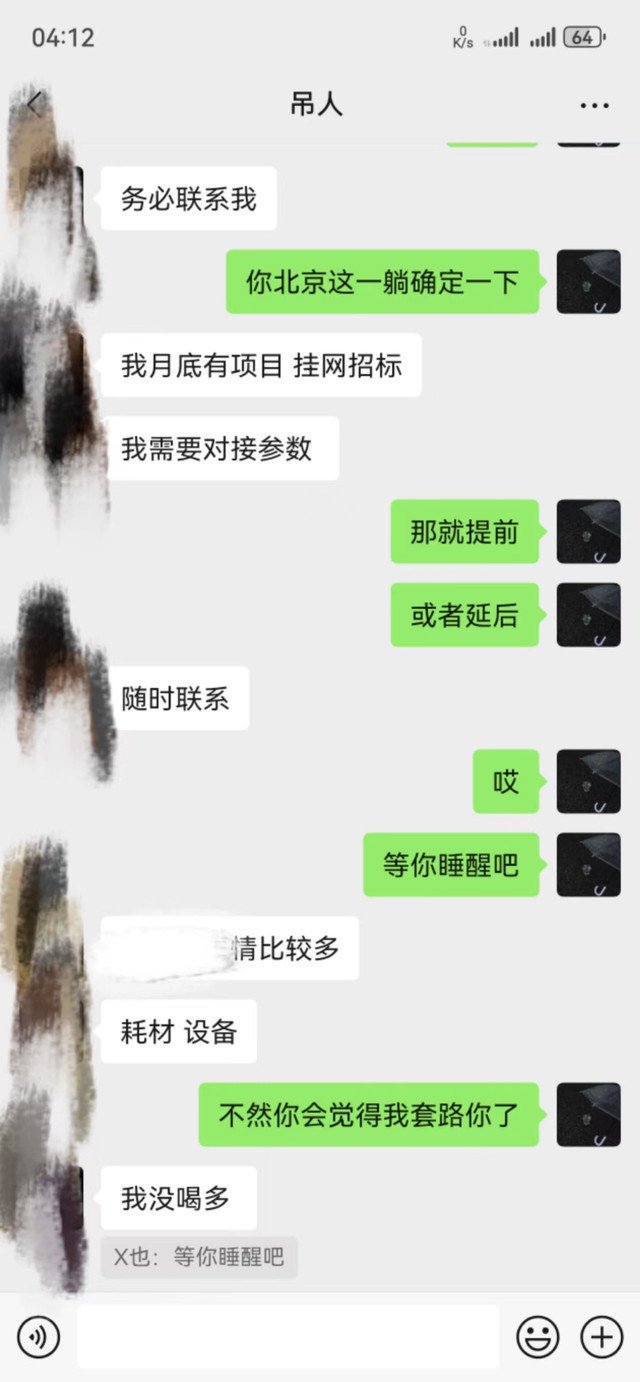The image size is (640, 1382).
Task: Go back from the chat
Action: pos(35,104)
